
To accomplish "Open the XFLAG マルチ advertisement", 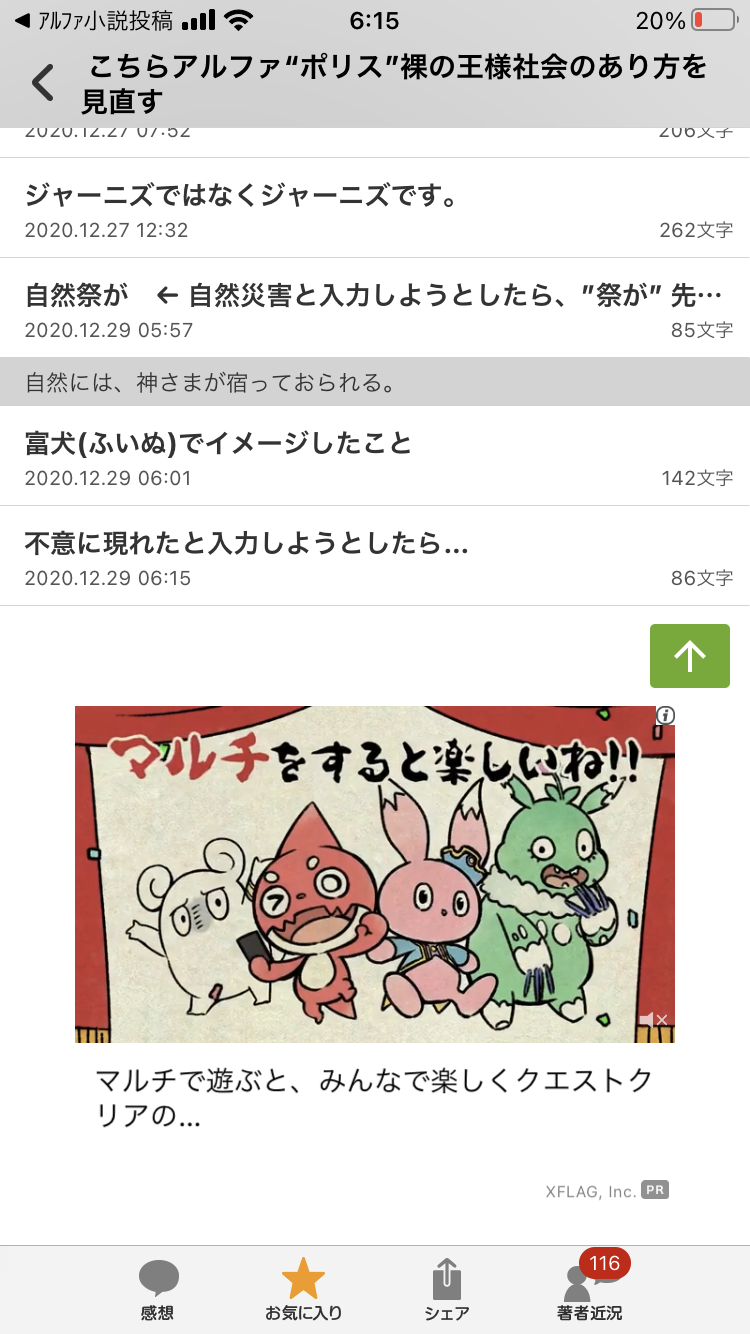I will click(x=375, y=875).
